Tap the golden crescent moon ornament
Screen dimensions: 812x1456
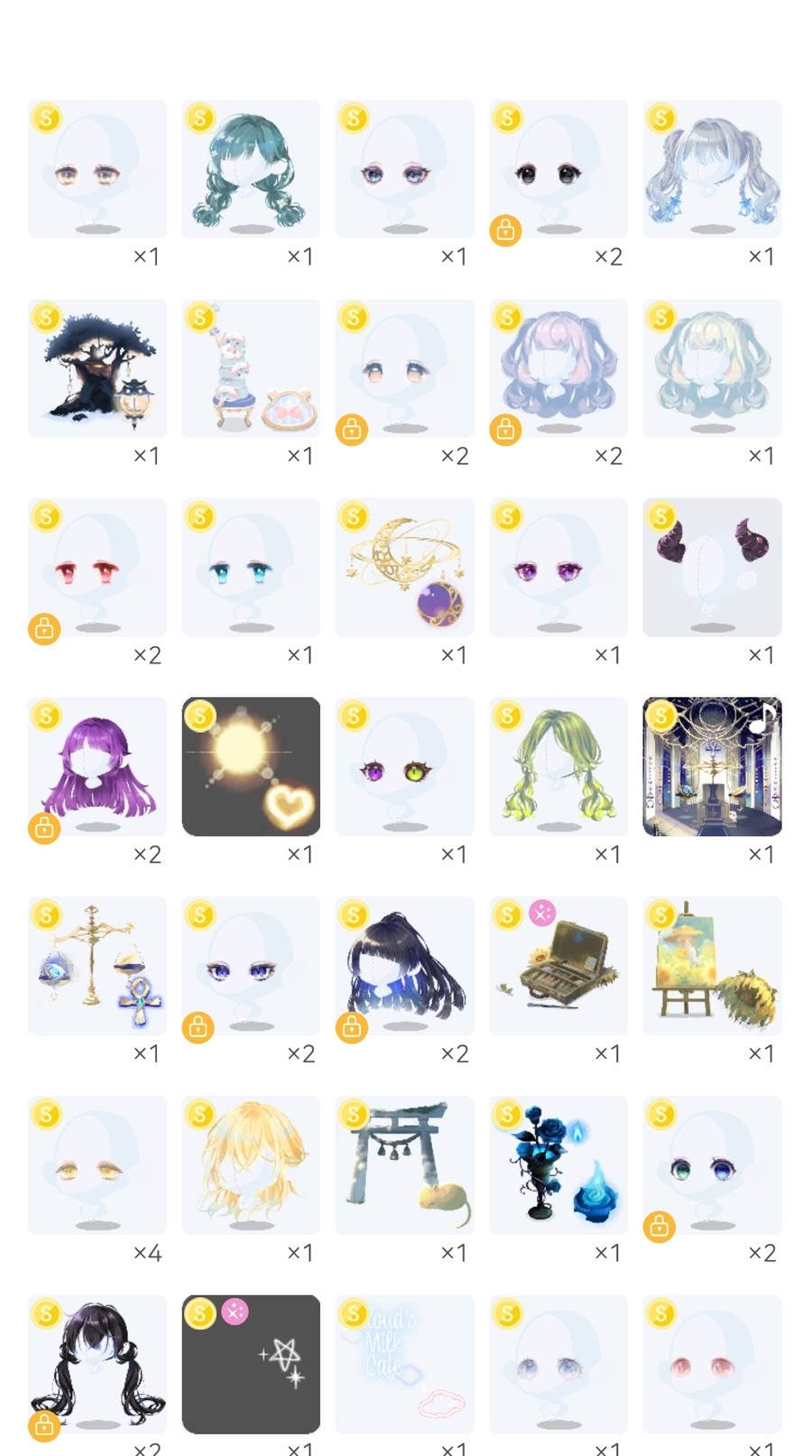pyautogui.click(x=404, y=568)
